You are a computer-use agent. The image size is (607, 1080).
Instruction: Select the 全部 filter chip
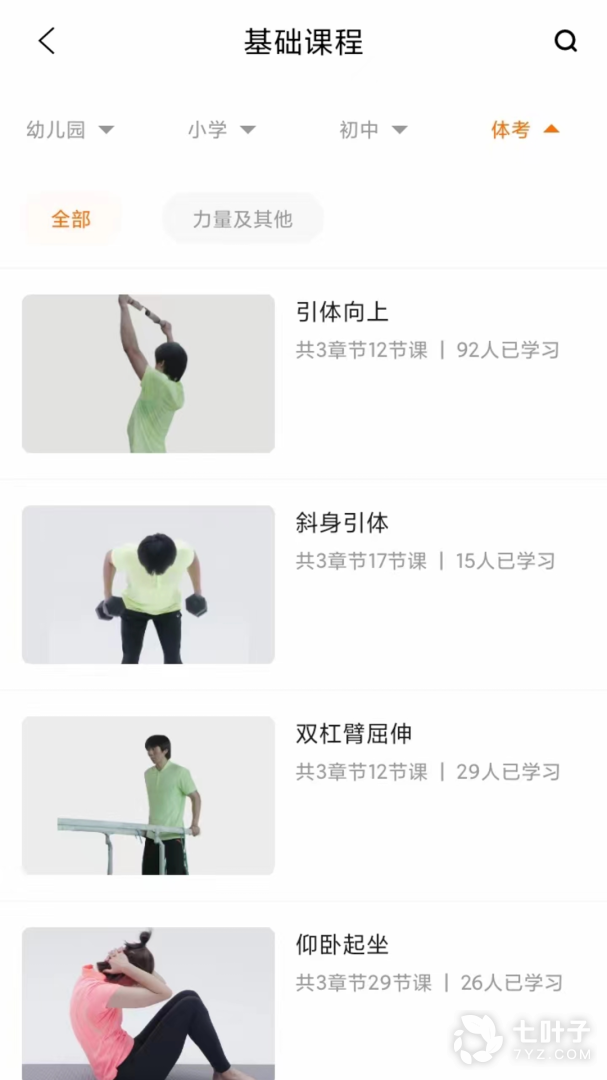tap(71, 219)
